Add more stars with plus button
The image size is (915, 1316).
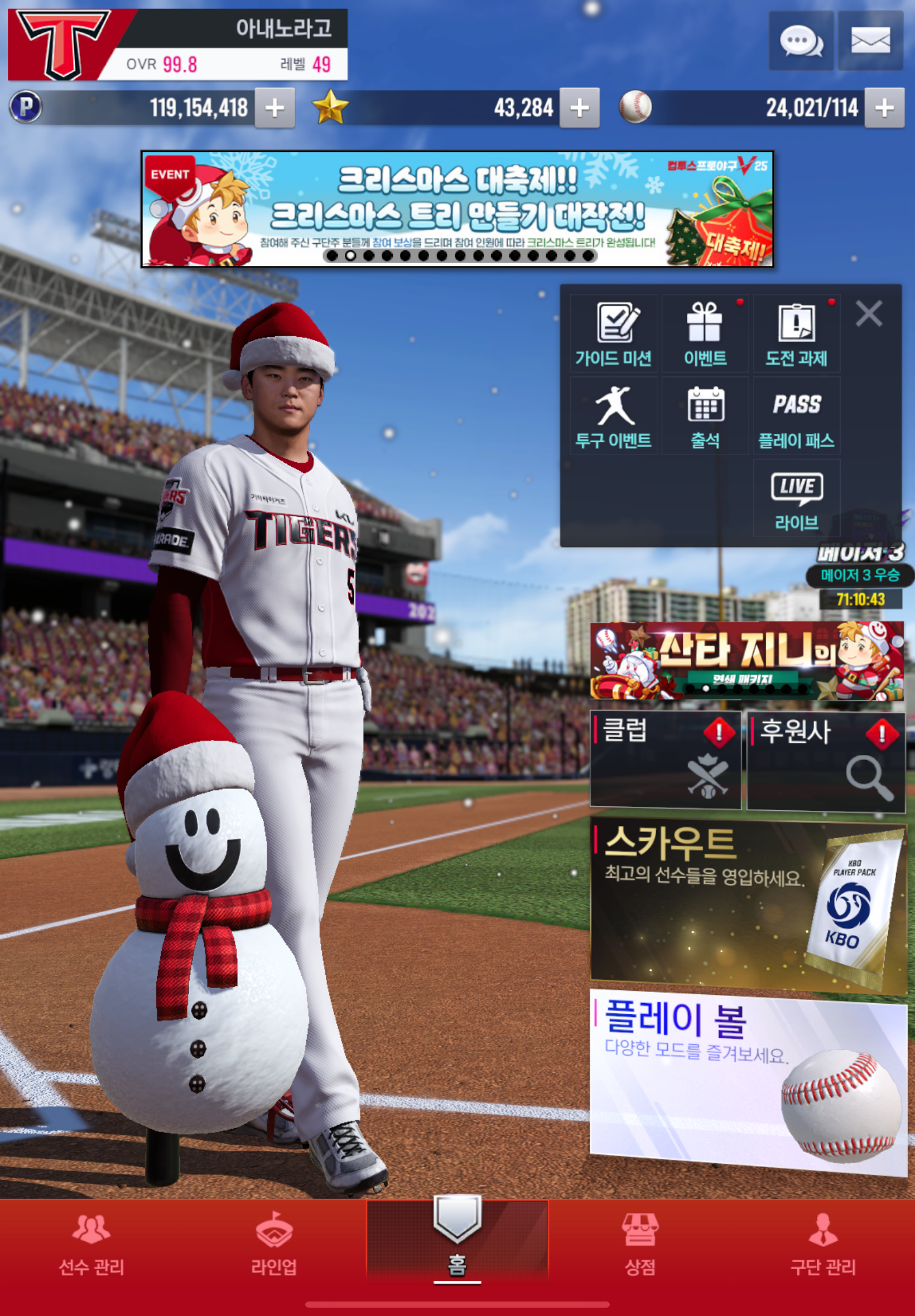(x=579, y=108)
